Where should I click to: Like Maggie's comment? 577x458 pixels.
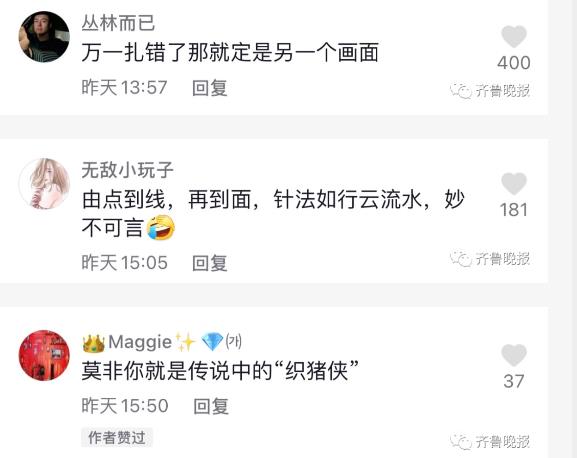(514, 355)
